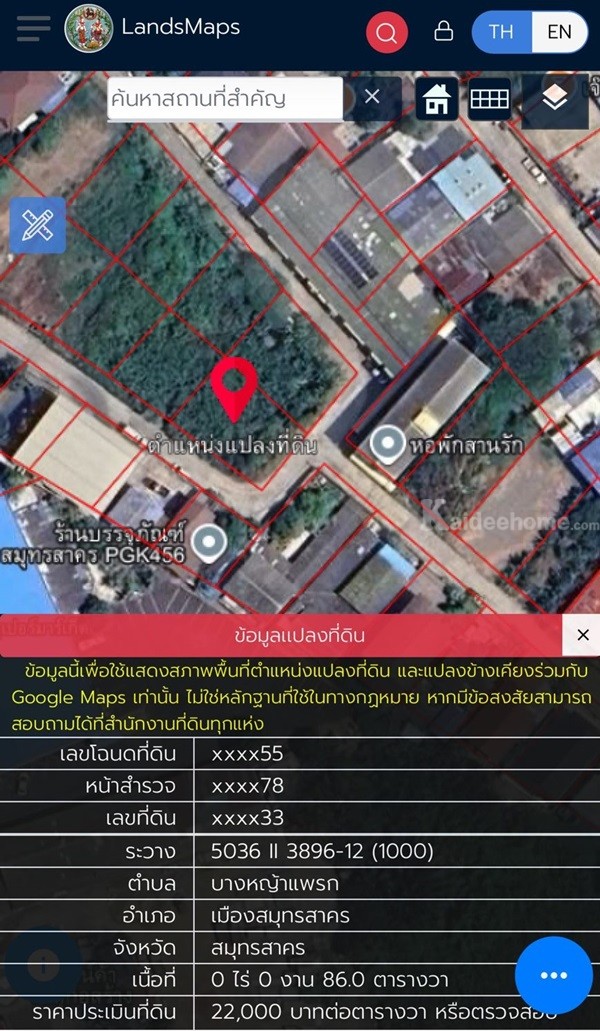Clear the landmark search text
Screen dimensions: 600x1031
coord(372,97)
